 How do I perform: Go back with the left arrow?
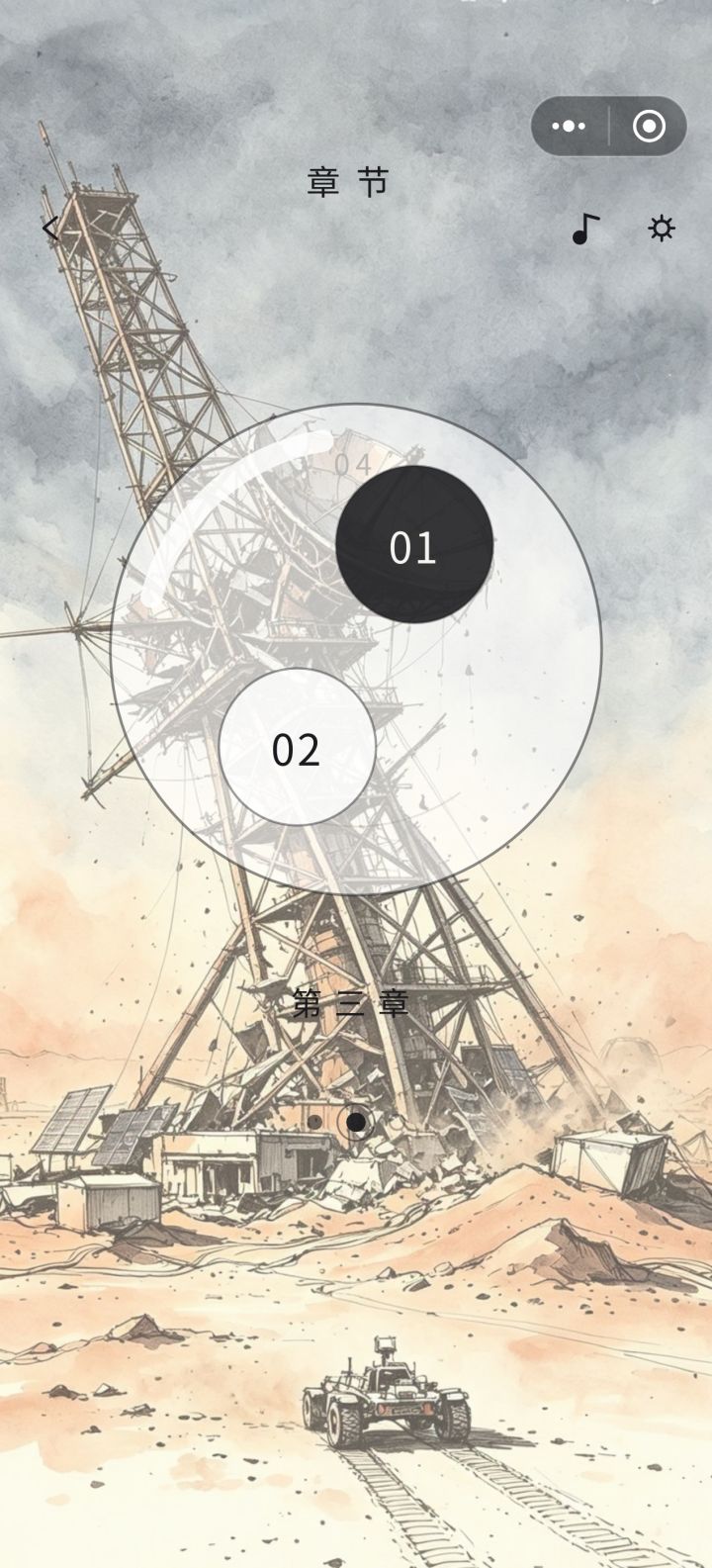49,229
